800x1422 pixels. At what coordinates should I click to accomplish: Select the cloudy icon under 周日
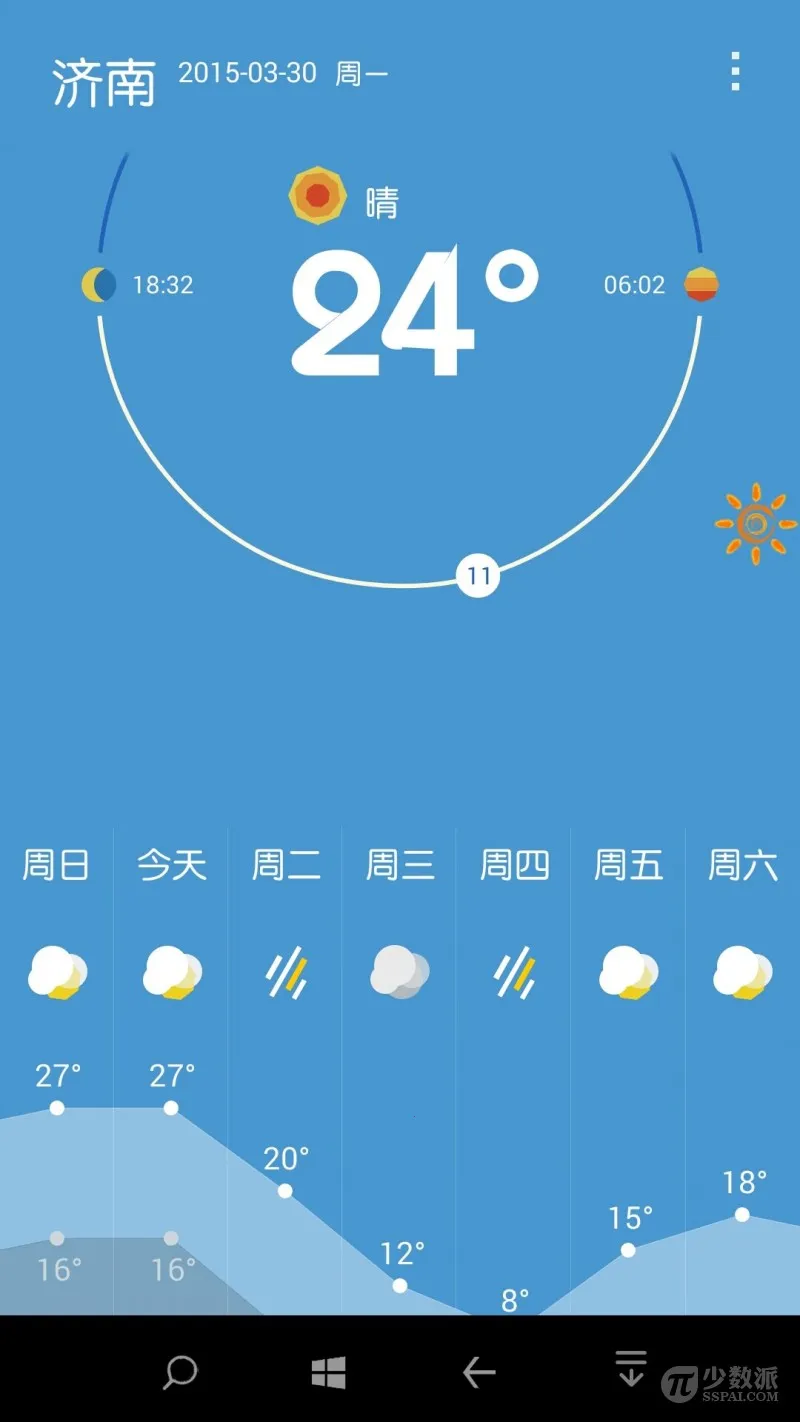57,973
